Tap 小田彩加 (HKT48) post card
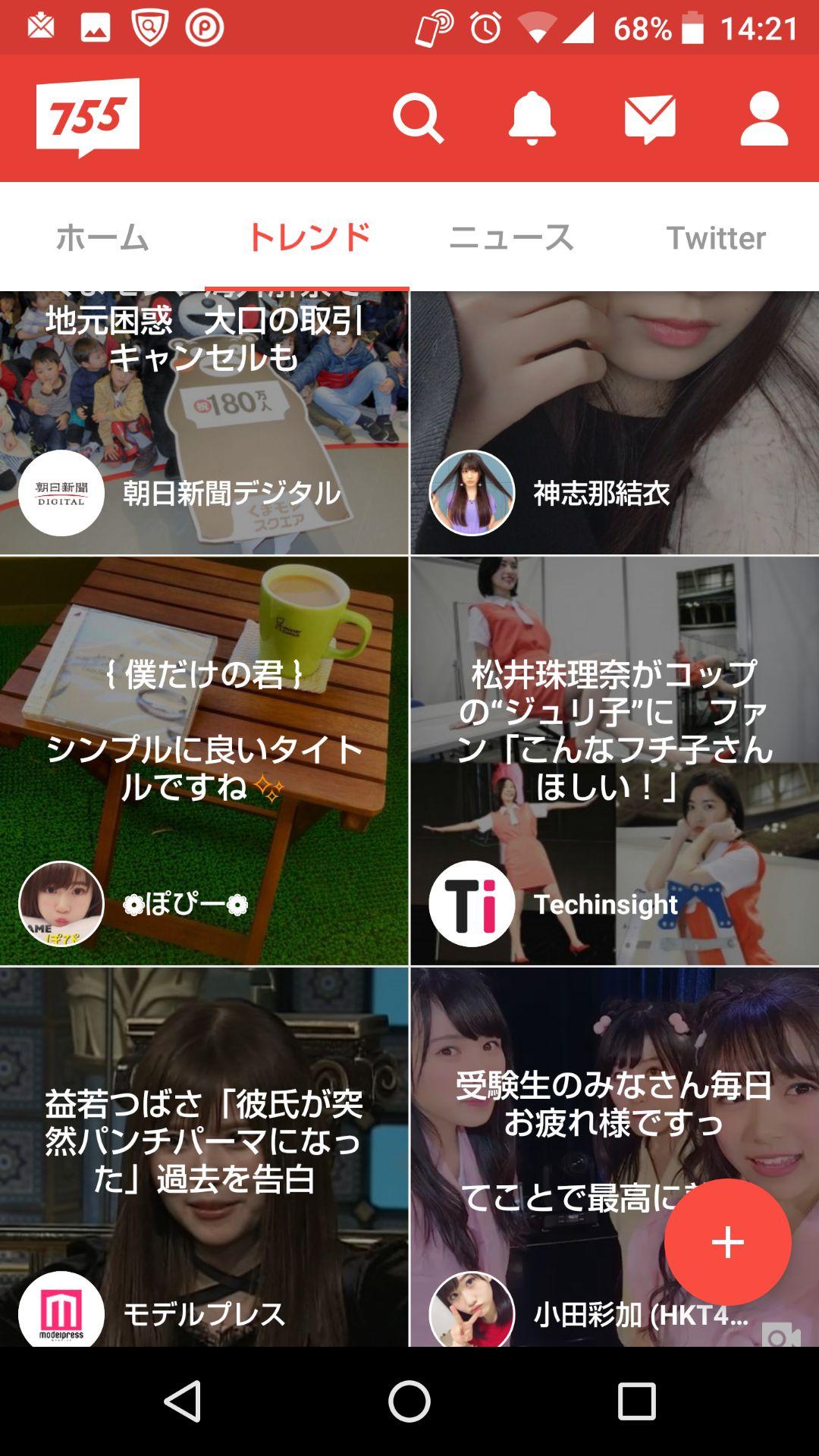This screenshot has width=819, height=1456. point(569,1100)
